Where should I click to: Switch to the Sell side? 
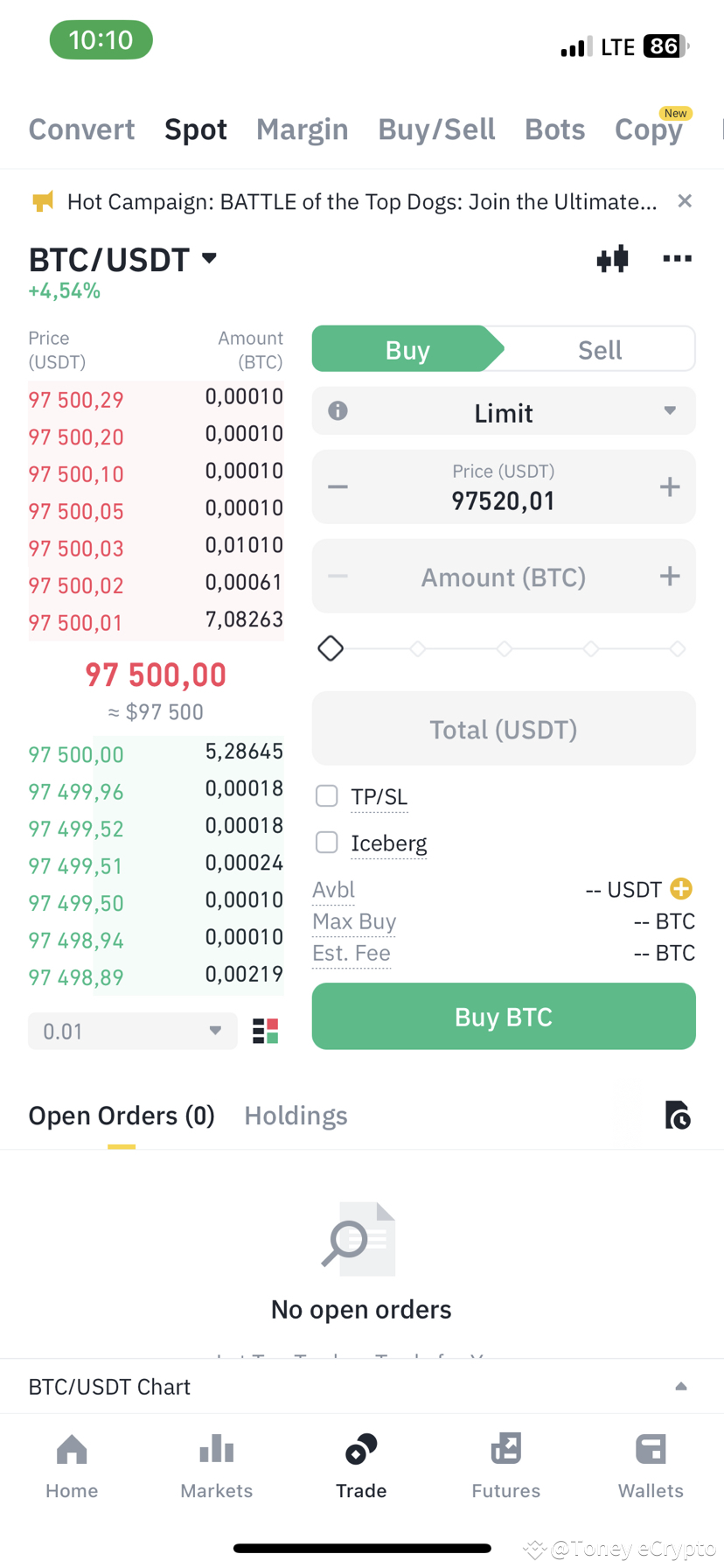pyautogui.click(x=600, y=348)
